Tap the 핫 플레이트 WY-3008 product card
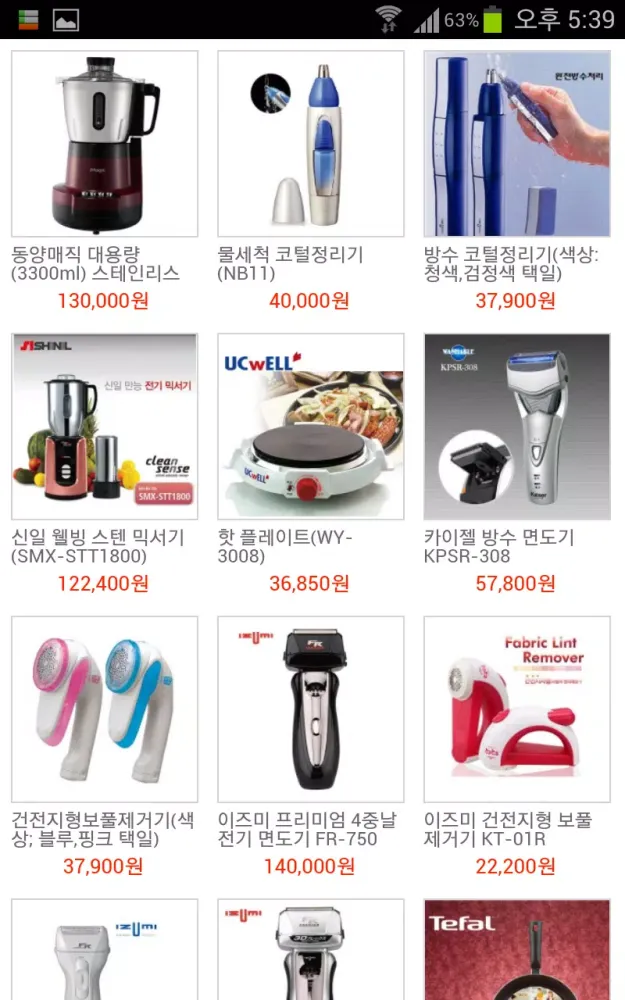Image resolution: width=625 pixels, height=1000 pixels. click(310, 426)
